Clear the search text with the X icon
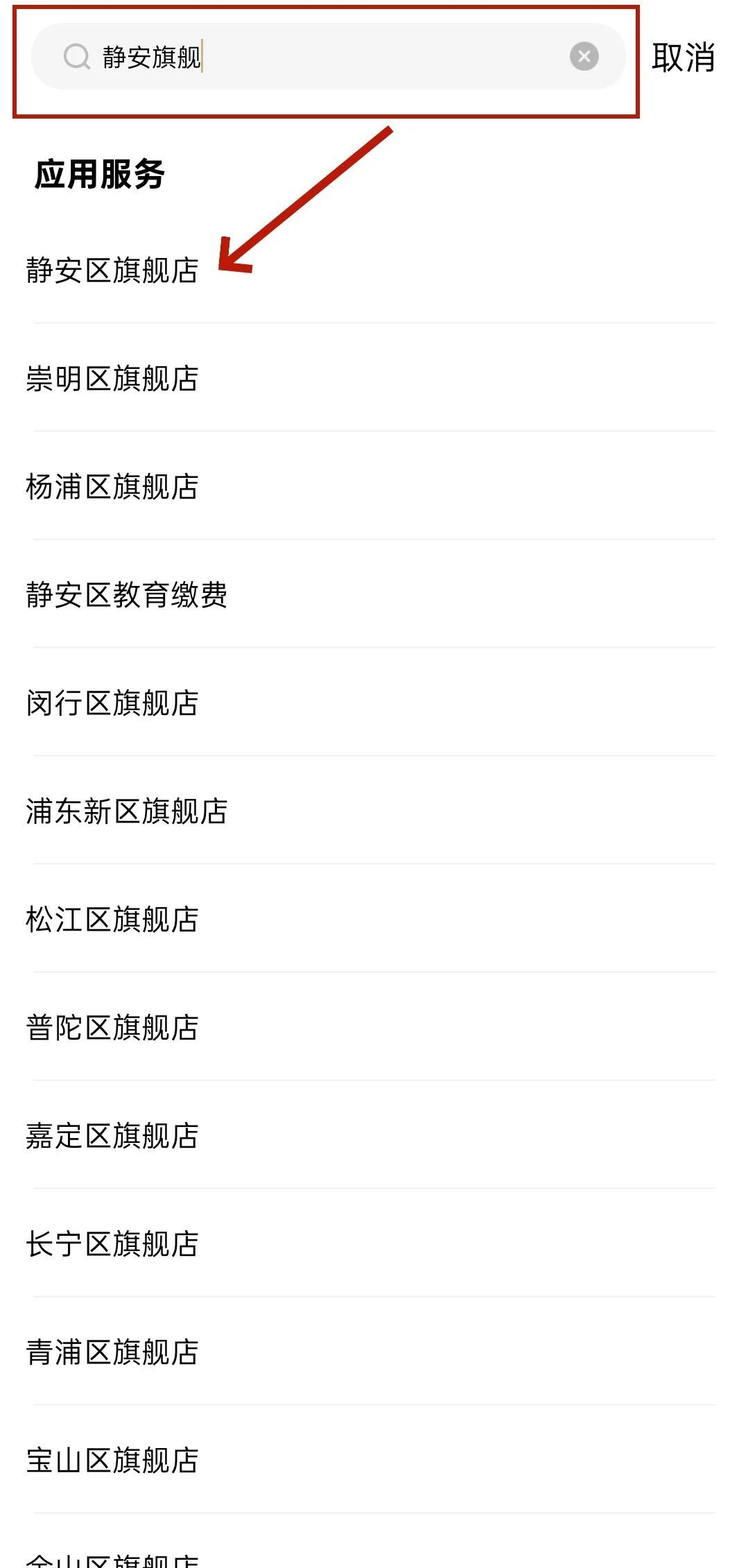The image size is (748, 1568). pyautogui.click(x=584, y=56)
